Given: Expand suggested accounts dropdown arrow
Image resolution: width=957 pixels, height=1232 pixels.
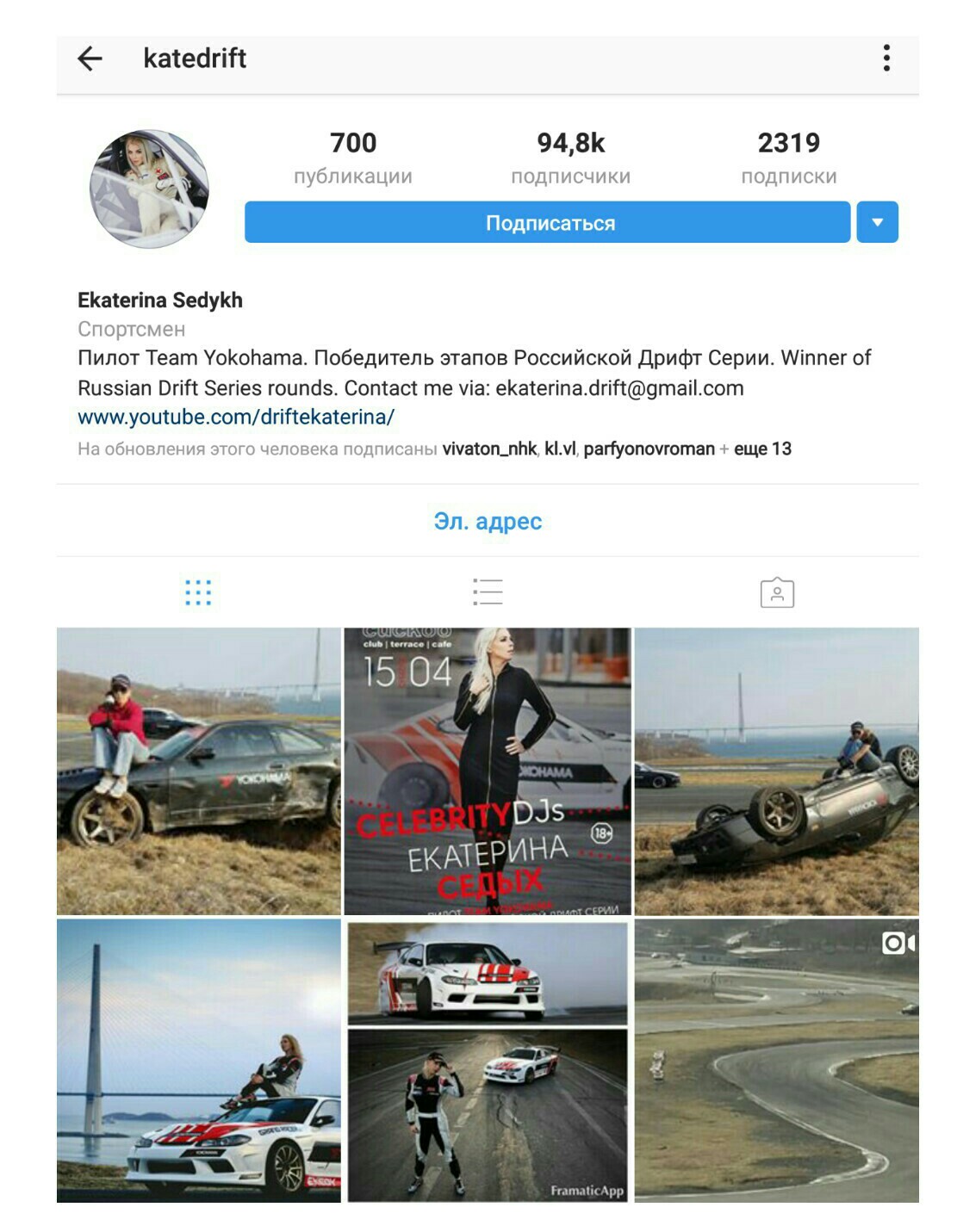Looking at the screenshot, I should click(877, 223).
